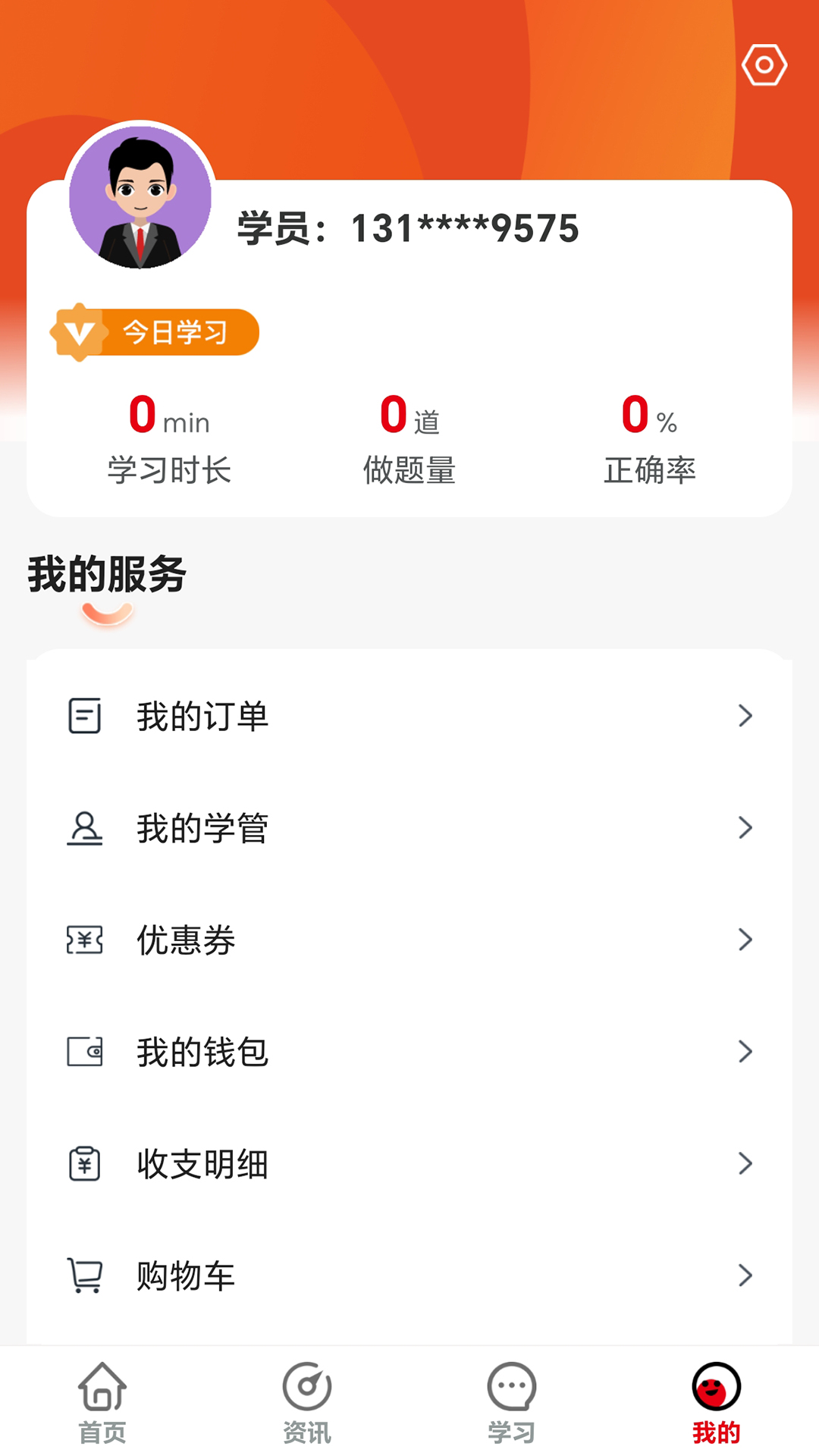Select the 我的 profile tab

pyautogui.click(x=715, y=1407)
